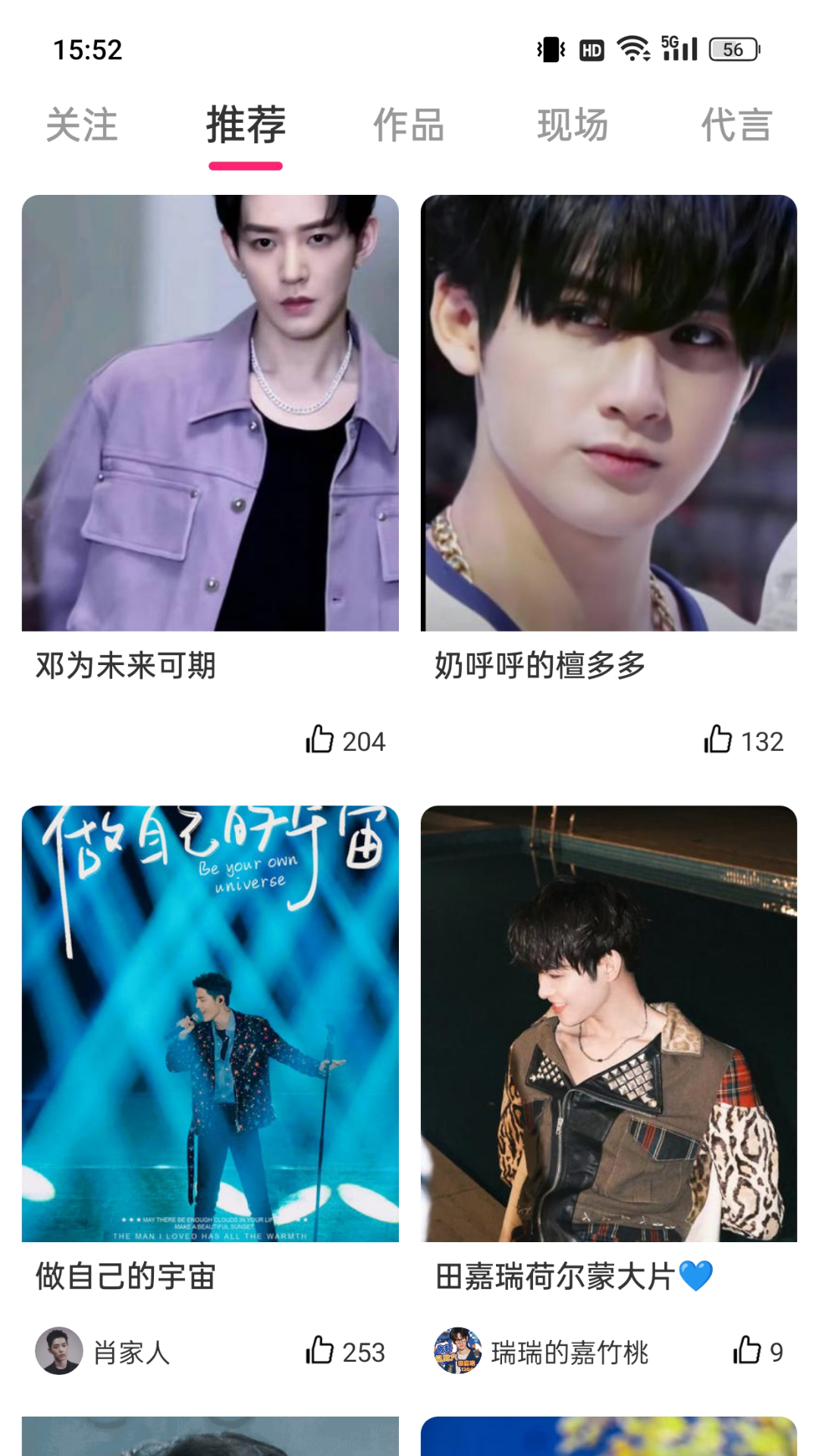
Task: View the 做自己的宇宙 post
Action: click(x=210, y=1024)
